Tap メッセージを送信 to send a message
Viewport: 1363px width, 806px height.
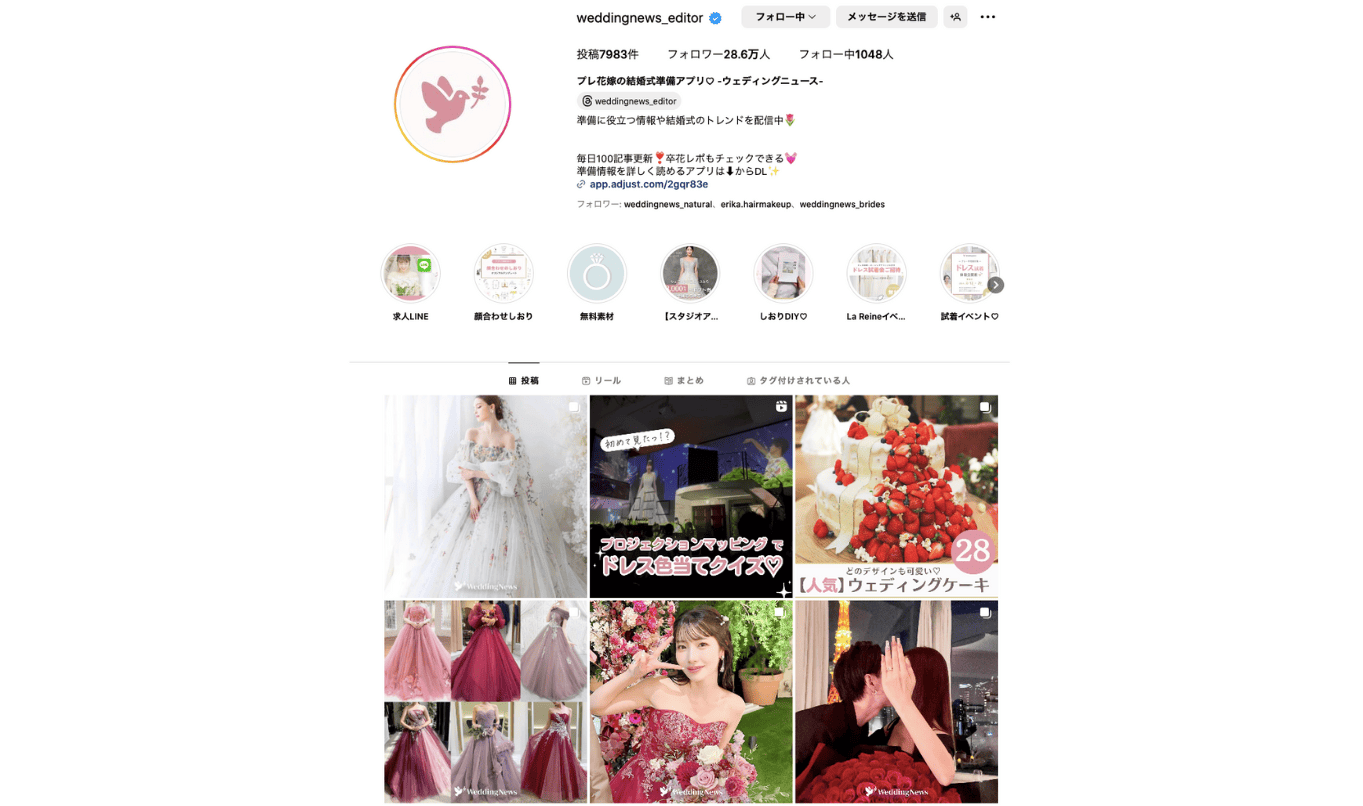pyautogui.click(x=886, y=17)
